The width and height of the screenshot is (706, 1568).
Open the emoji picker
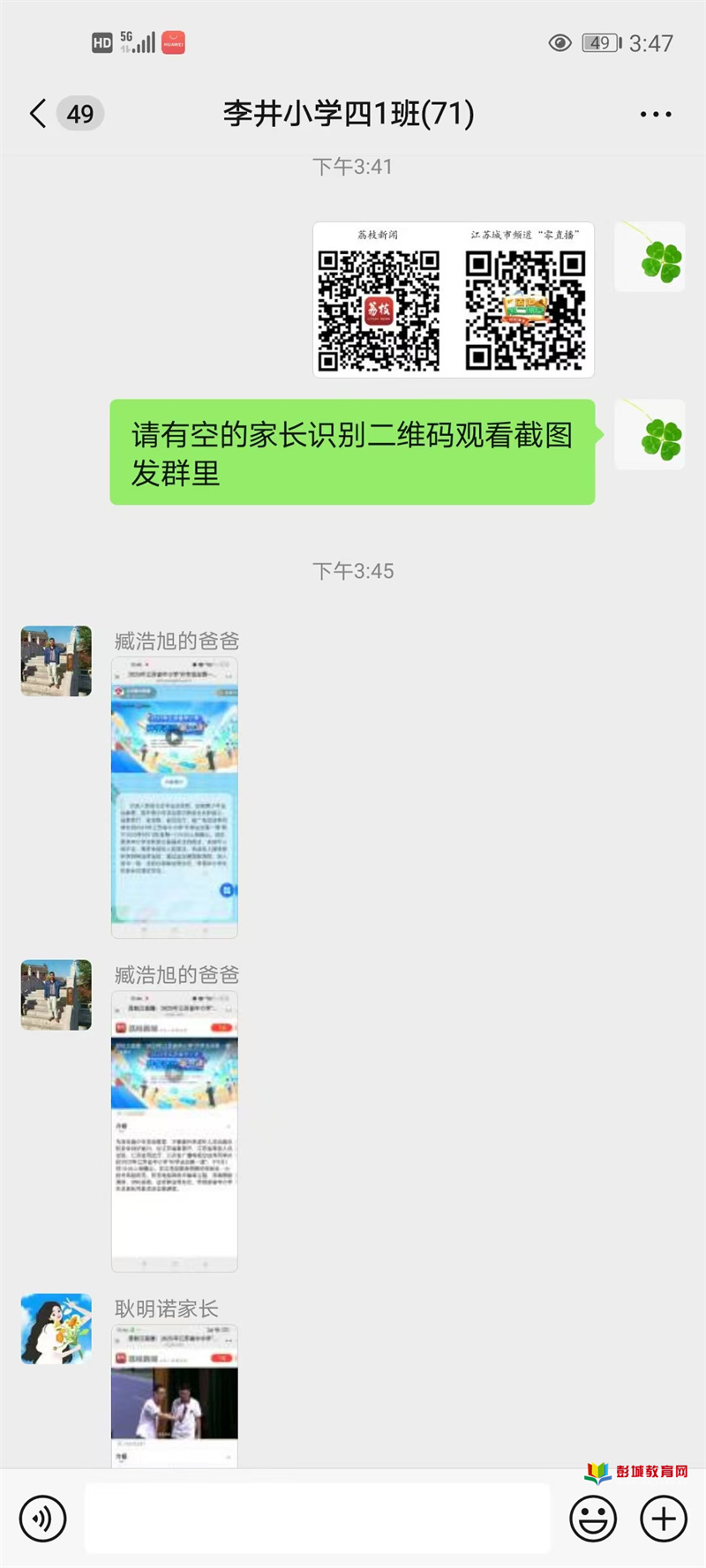pyautogui.click(x=593, y=1519)
